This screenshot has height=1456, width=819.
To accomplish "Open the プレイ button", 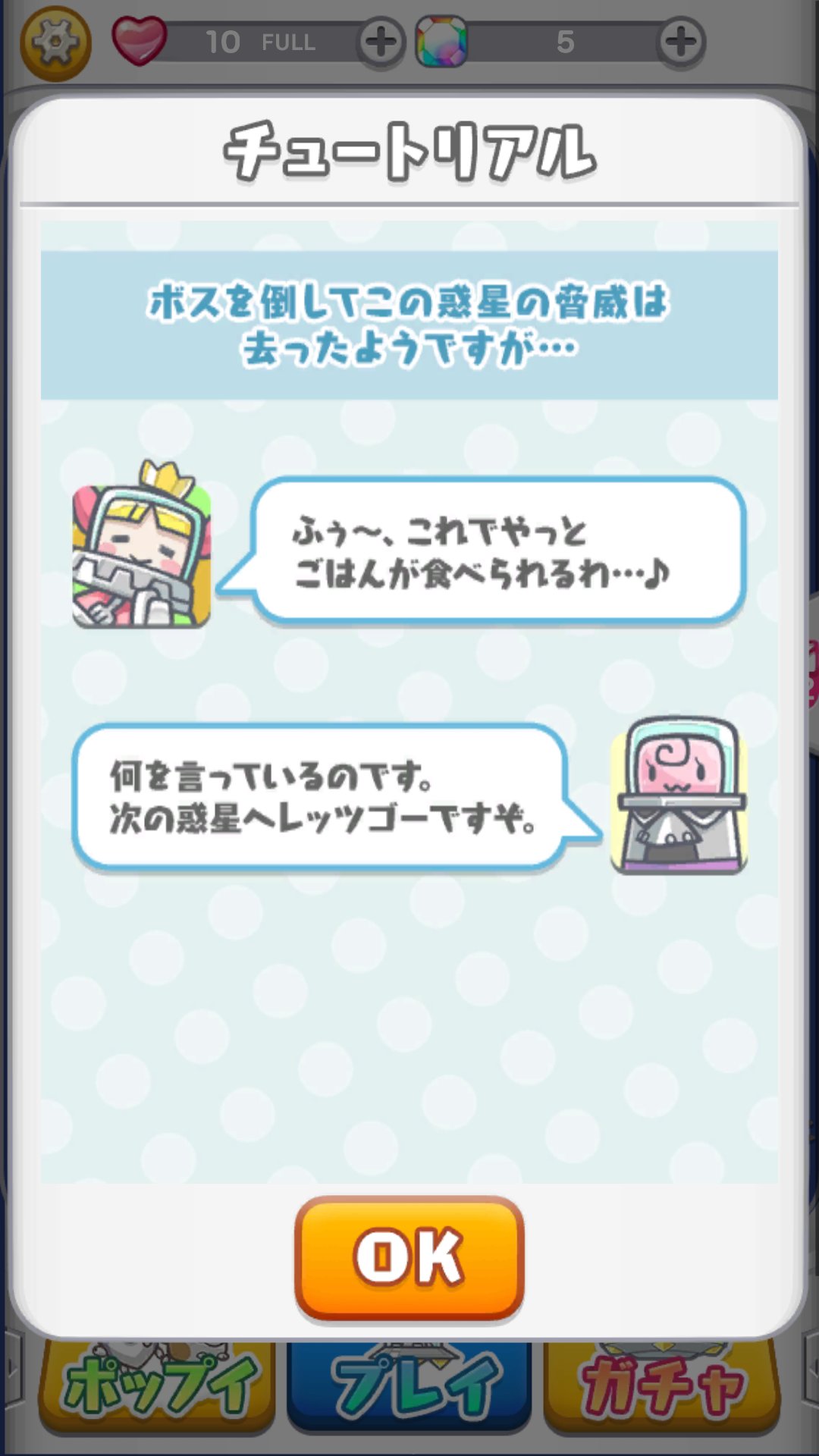I will (x=409, y=1386).
